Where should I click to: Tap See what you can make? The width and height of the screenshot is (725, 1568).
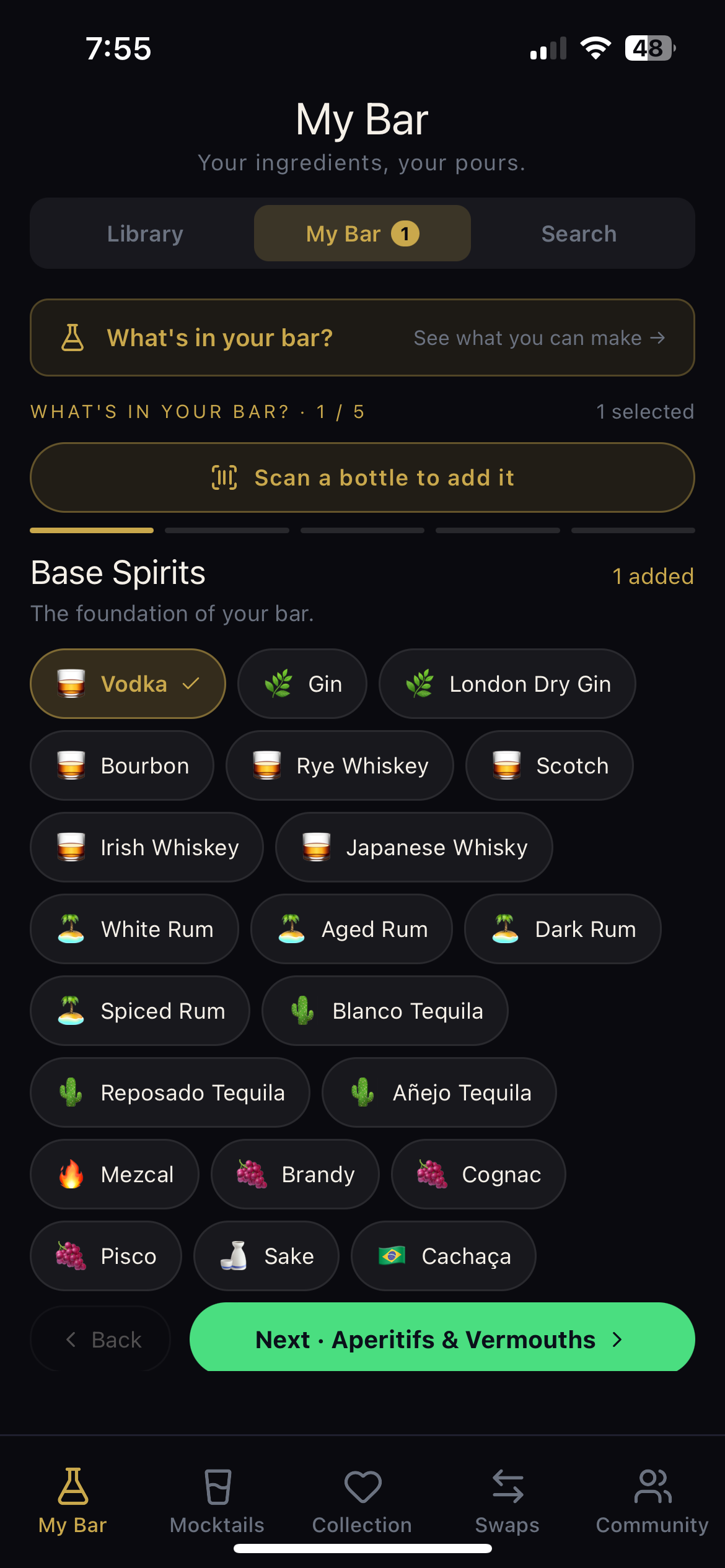coord(527,338)
